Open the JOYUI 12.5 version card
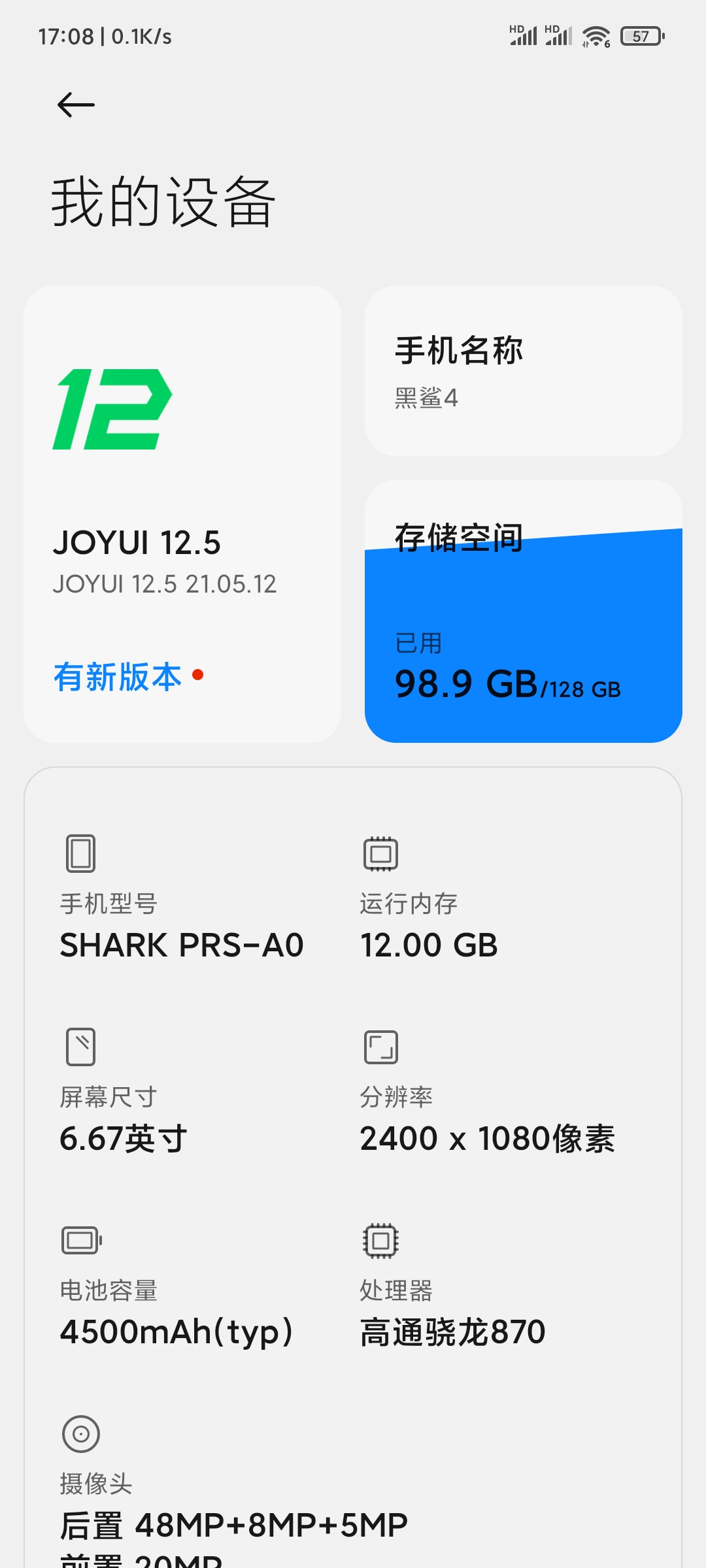Viewport: 706px width, 1568px height. click(182, 514)
